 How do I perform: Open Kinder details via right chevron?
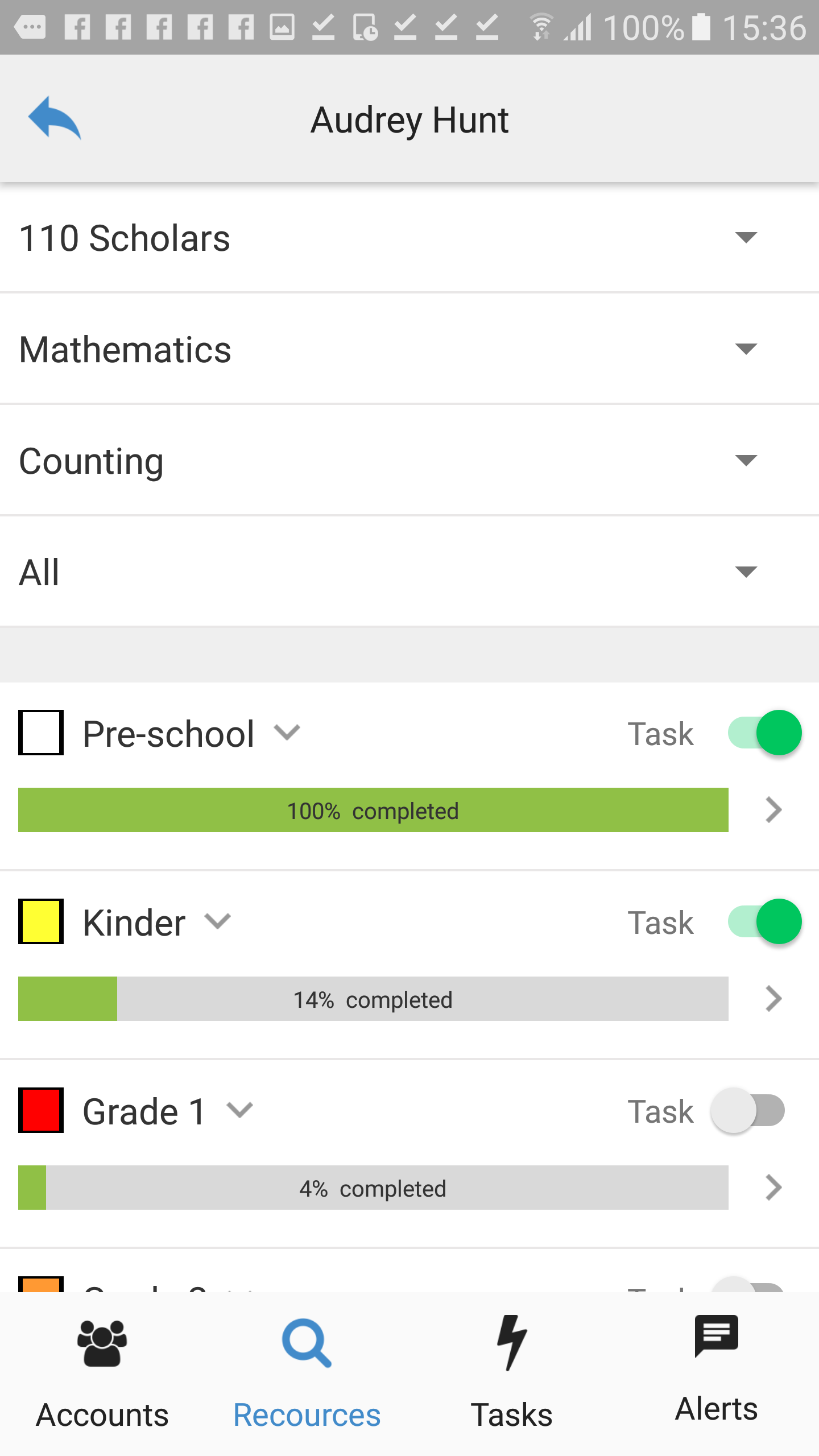coord(772,999)
